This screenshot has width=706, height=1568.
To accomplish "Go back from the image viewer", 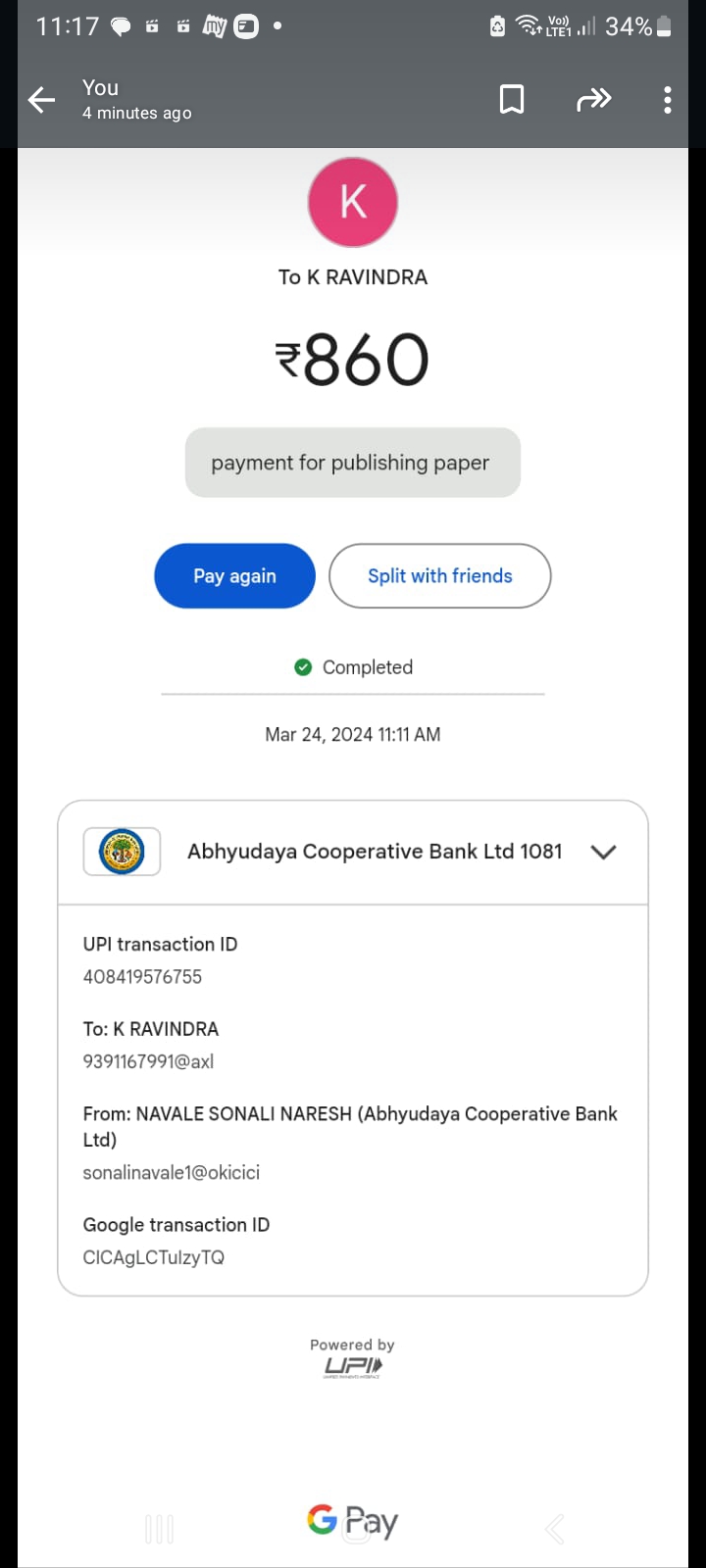I will (41, 100).
